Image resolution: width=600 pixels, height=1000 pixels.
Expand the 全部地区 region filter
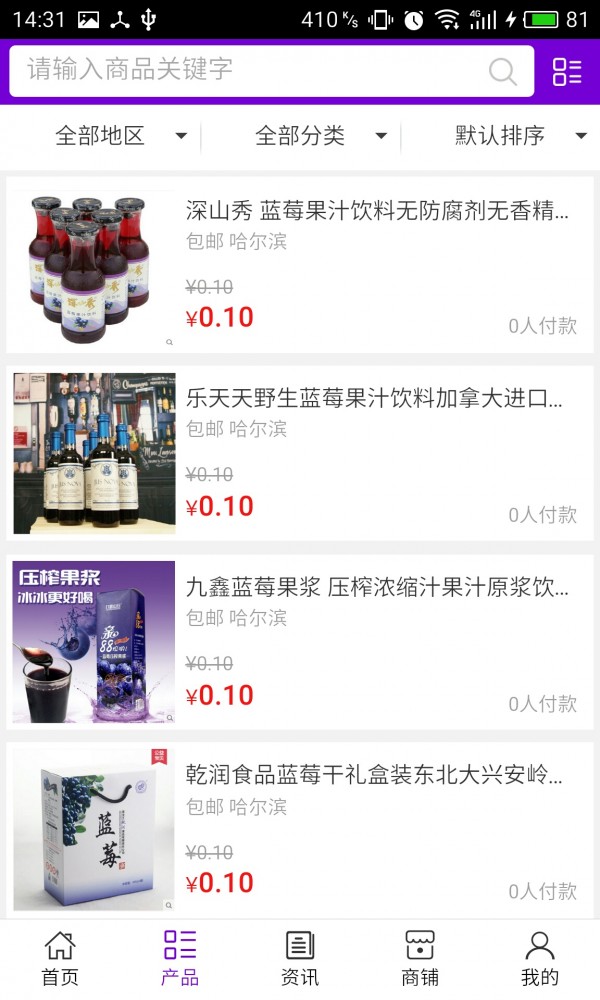tap(120, 136)
